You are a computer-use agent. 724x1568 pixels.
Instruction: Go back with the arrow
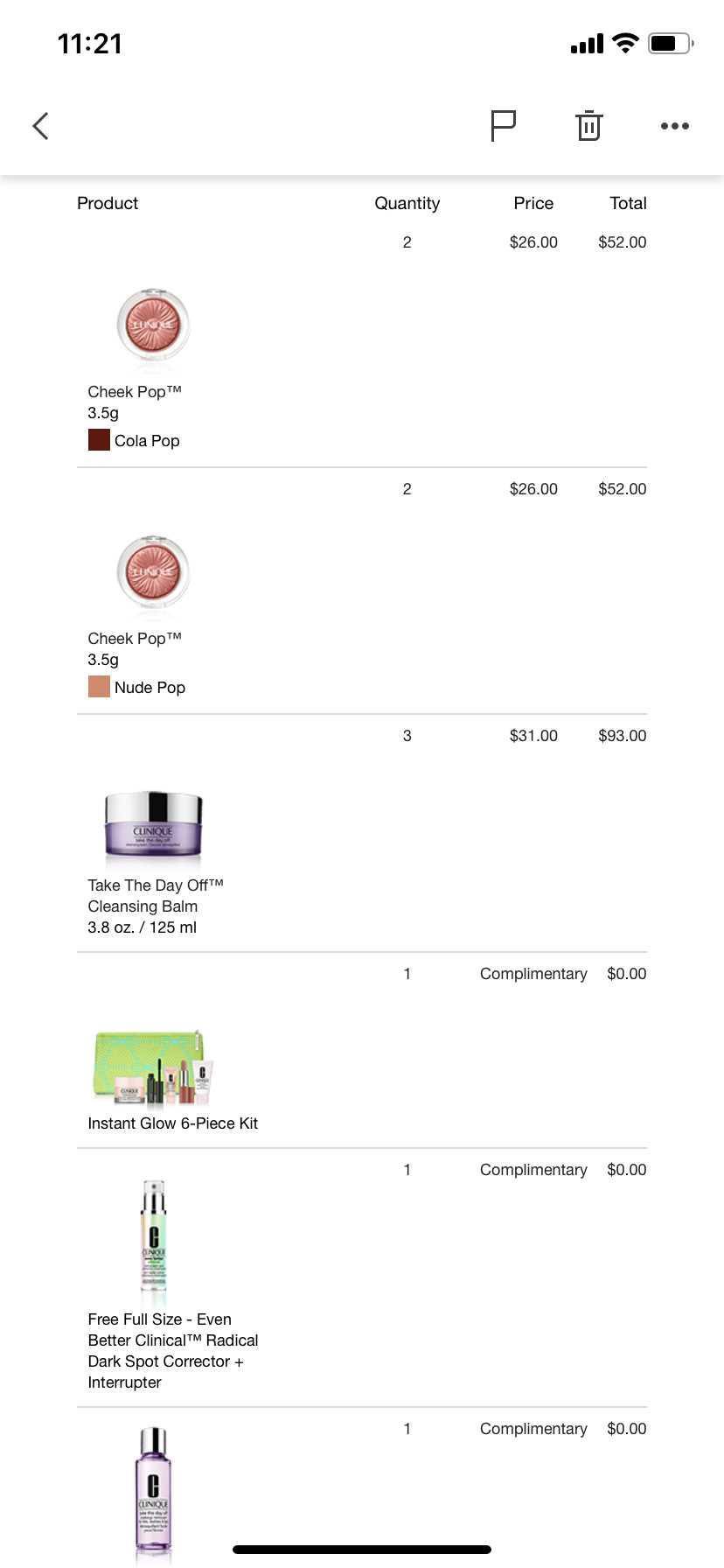point(40,126)
